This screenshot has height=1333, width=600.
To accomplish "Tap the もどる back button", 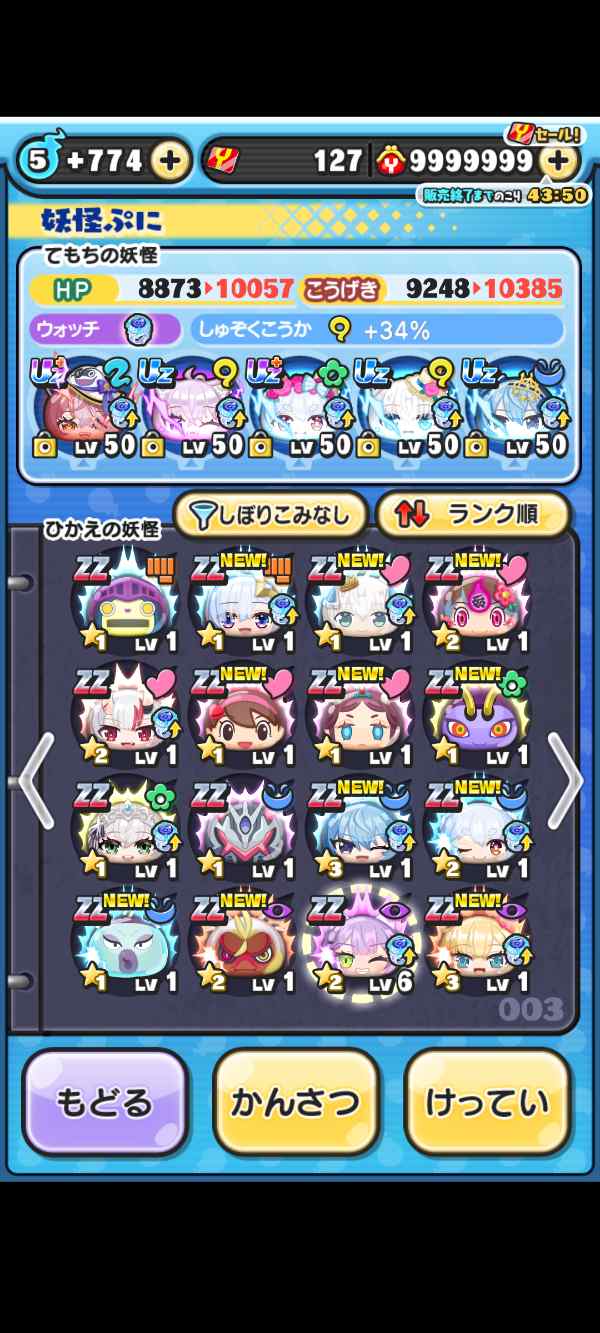I will [x=105, y=1102].
